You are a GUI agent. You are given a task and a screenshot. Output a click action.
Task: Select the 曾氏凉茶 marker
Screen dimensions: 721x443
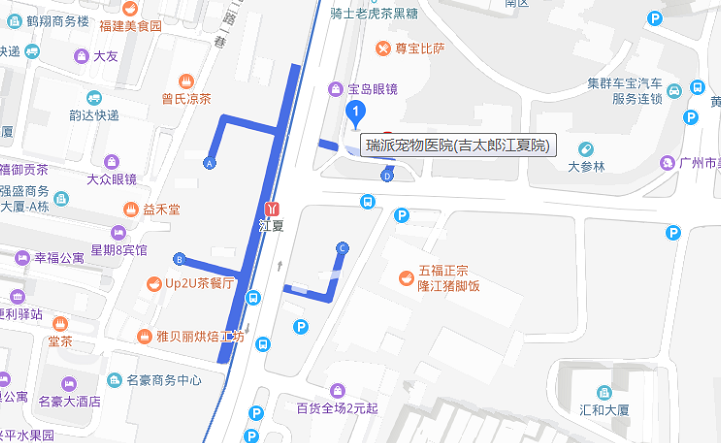pyautogui.click(x=185, y=81)
